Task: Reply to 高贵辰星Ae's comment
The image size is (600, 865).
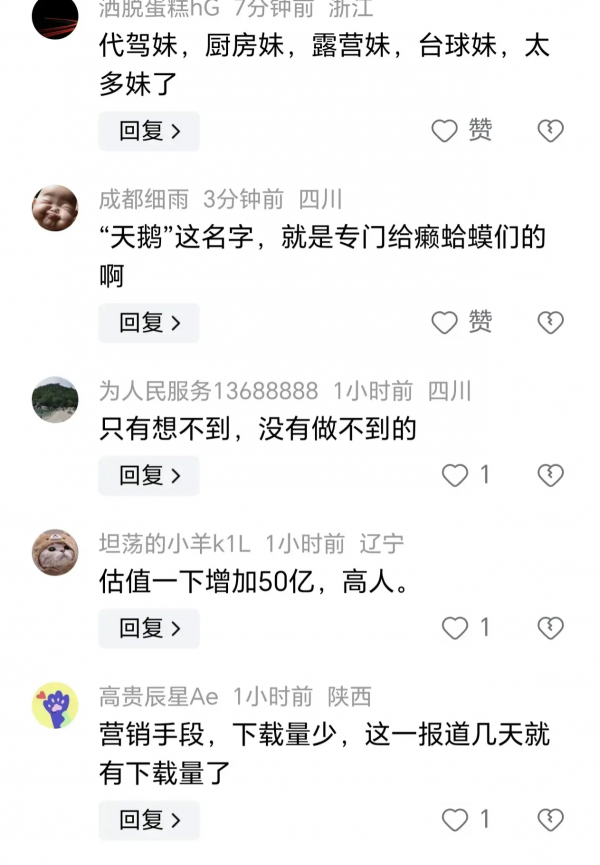Action: coord(149,820)
